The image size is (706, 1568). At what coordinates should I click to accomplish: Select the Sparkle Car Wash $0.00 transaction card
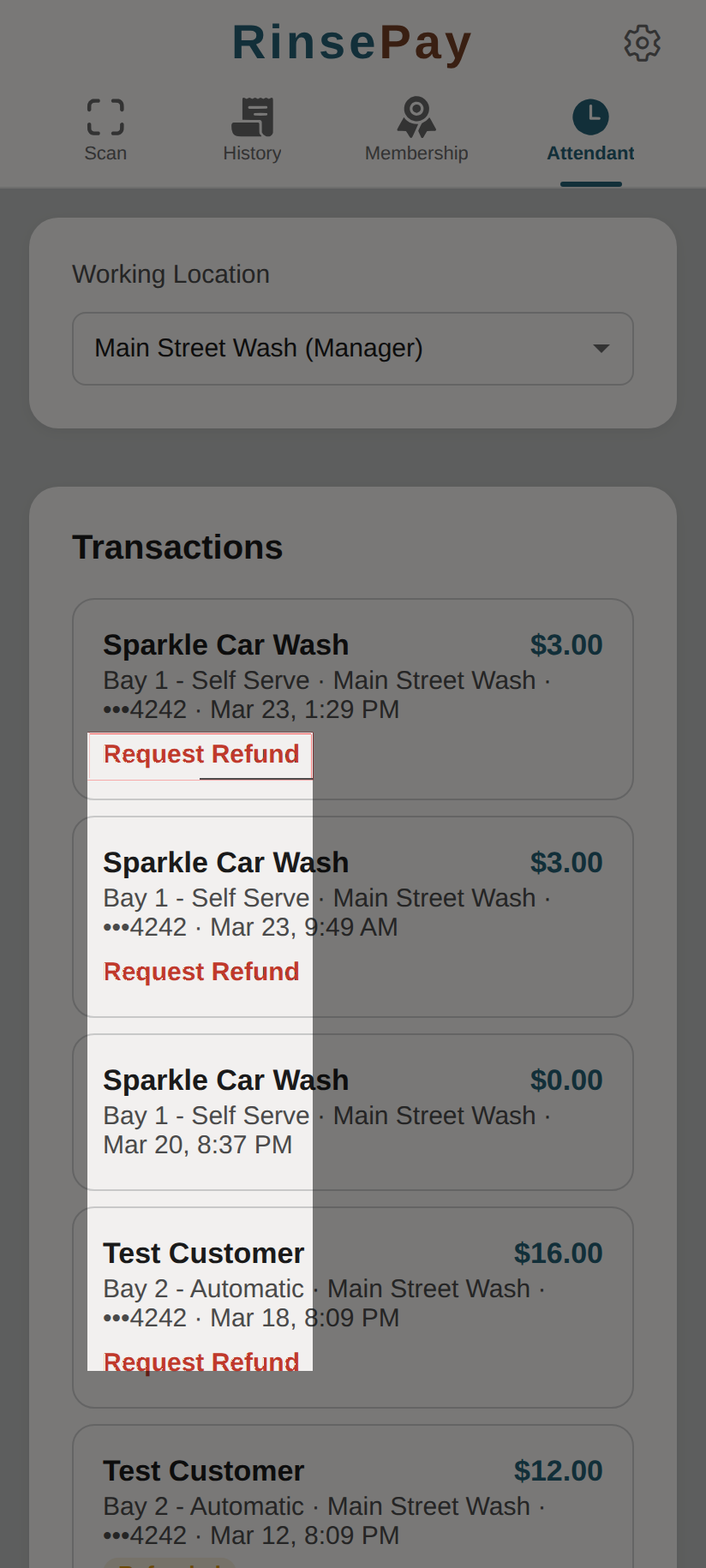352,1111
